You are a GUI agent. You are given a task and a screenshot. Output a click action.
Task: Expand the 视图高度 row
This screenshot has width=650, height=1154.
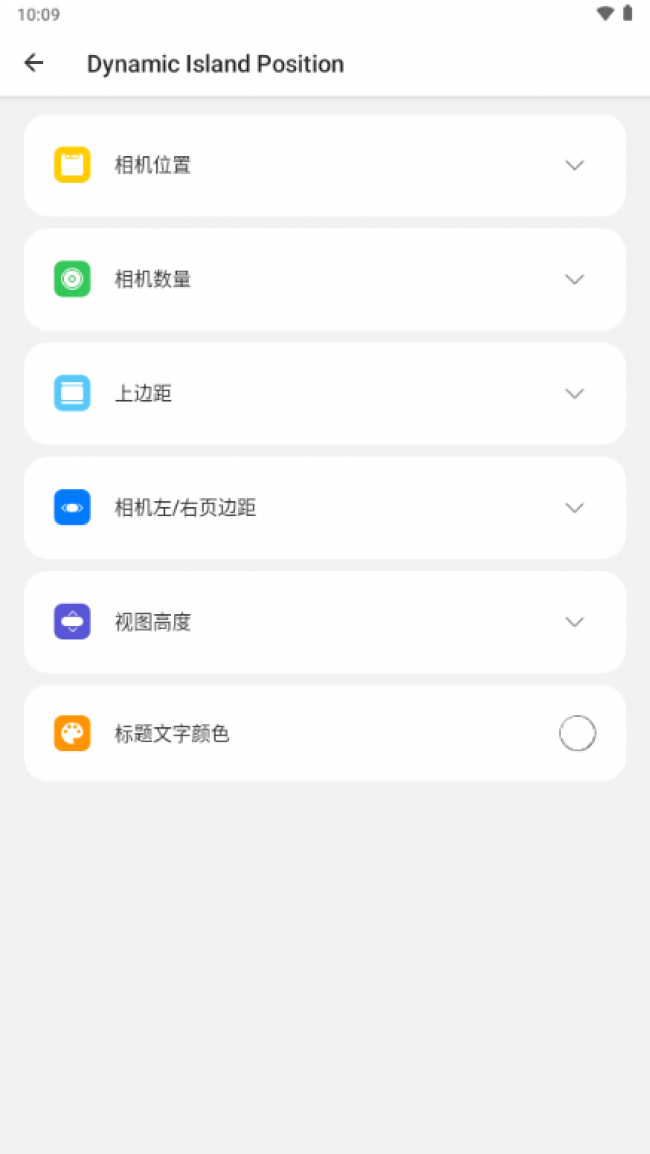pyautogui.click(x=325, y=622)
